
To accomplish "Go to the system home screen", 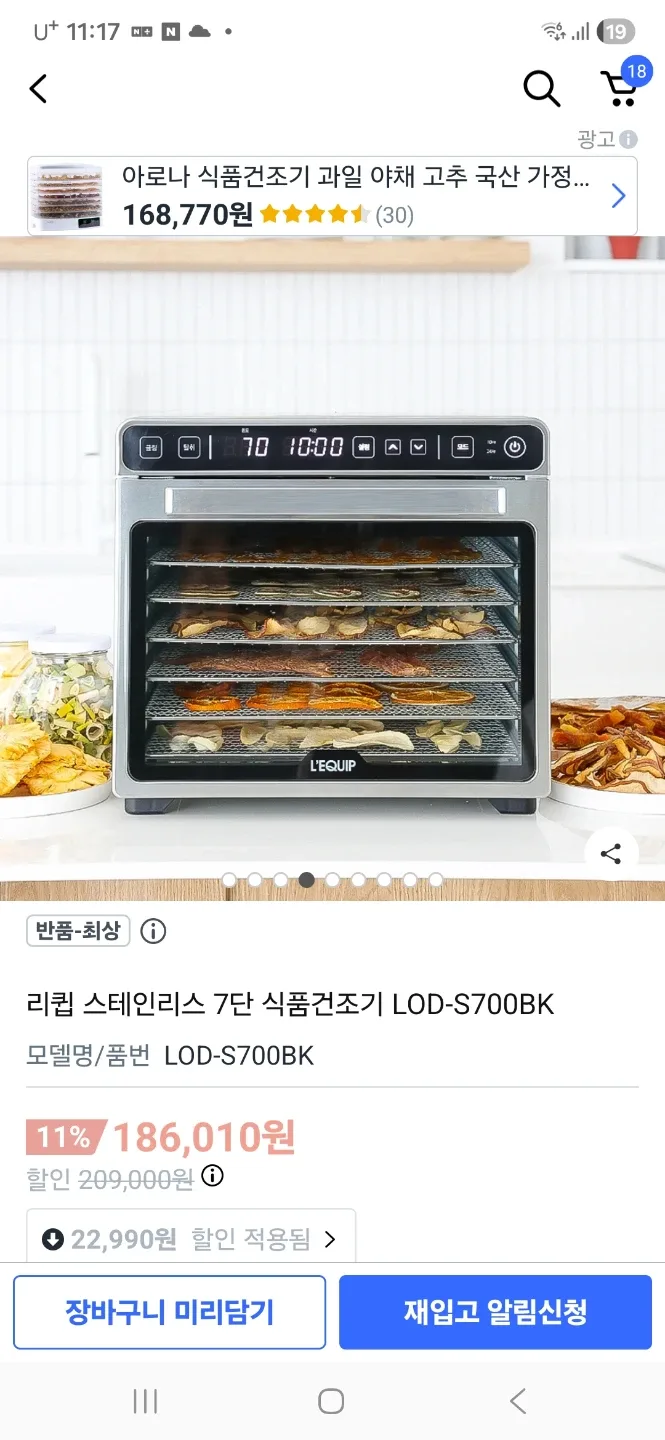I will click(331, 1401).
